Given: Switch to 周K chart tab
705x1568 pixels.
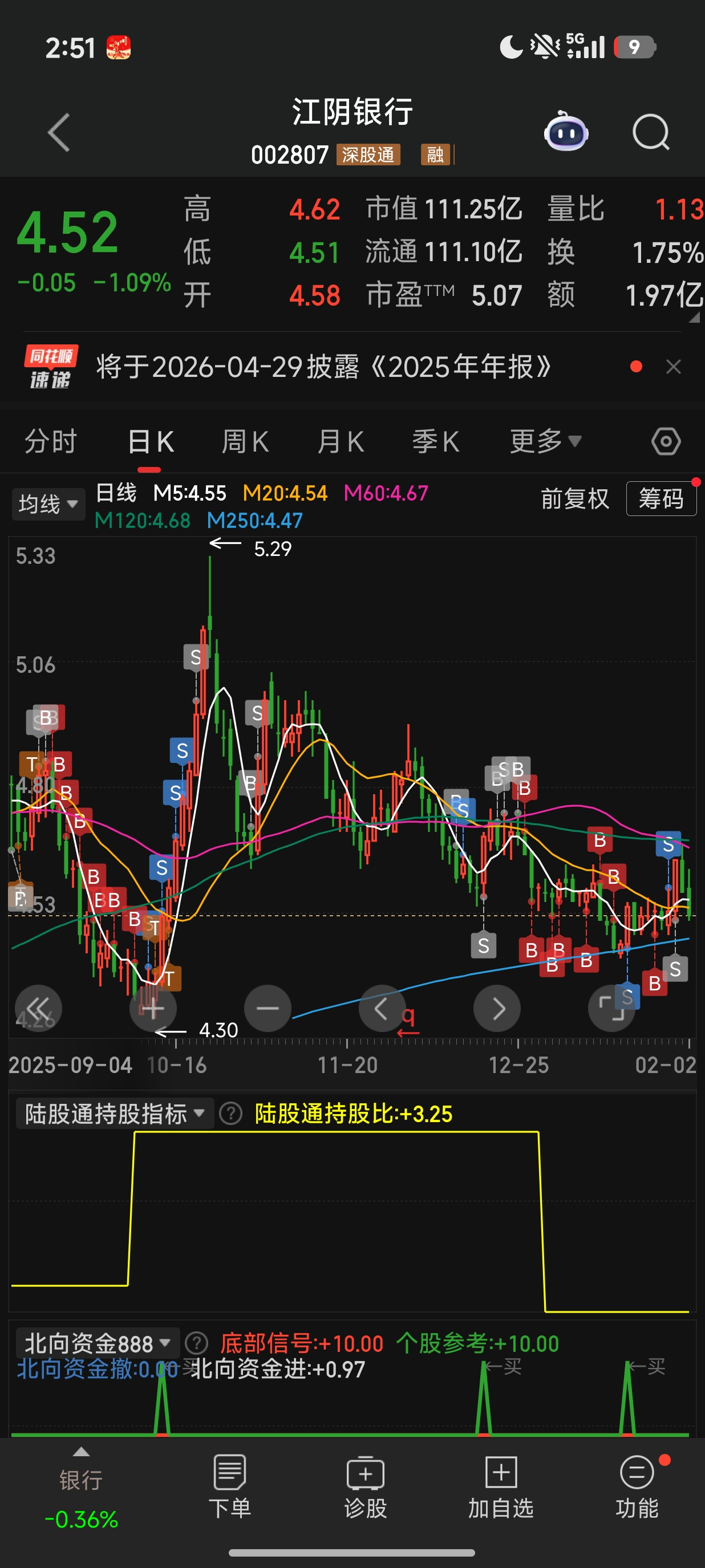Looking at the screenshot, I should tap(245, 441).
